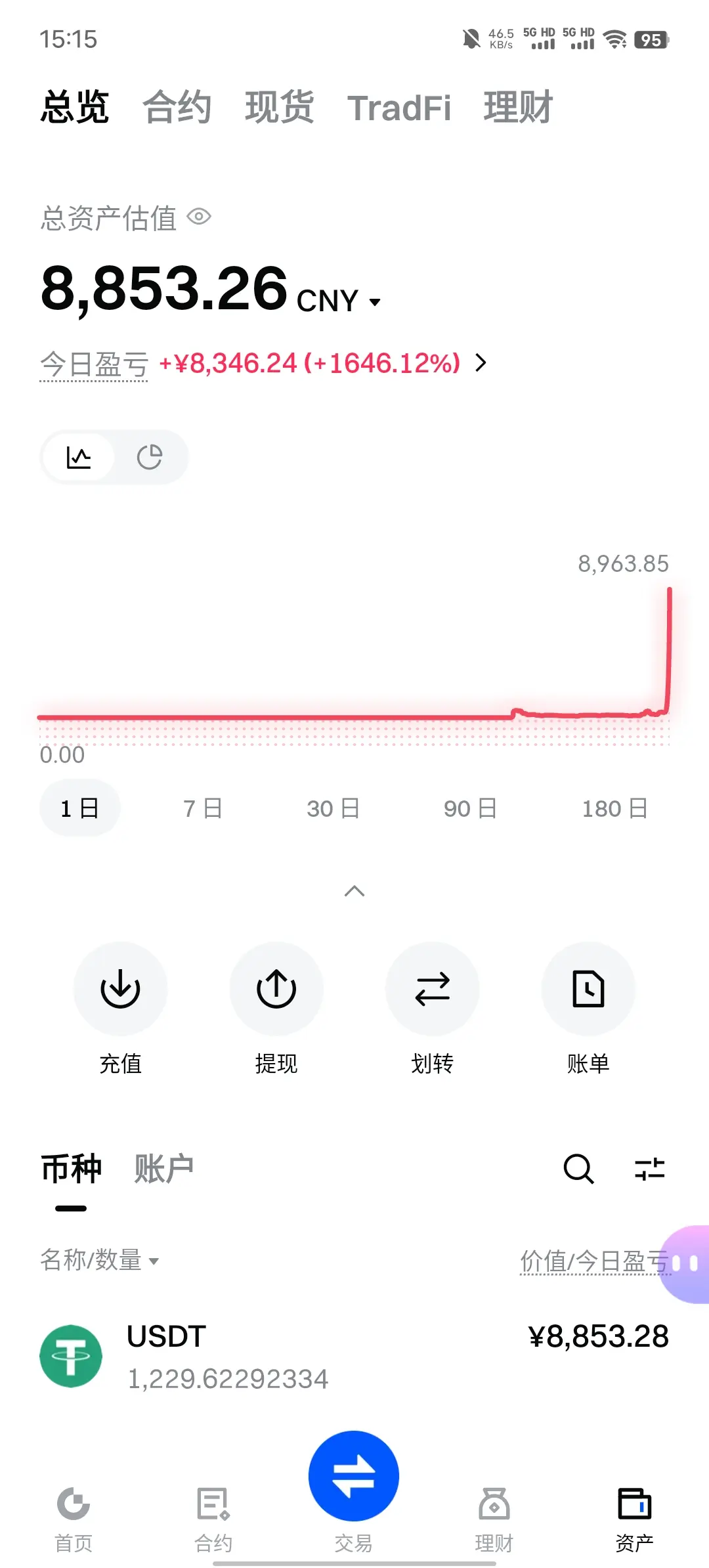The height and width of the screenshot is (1568, 709).
Task: View today's profit and loss details
Action: tap(481, 362)
